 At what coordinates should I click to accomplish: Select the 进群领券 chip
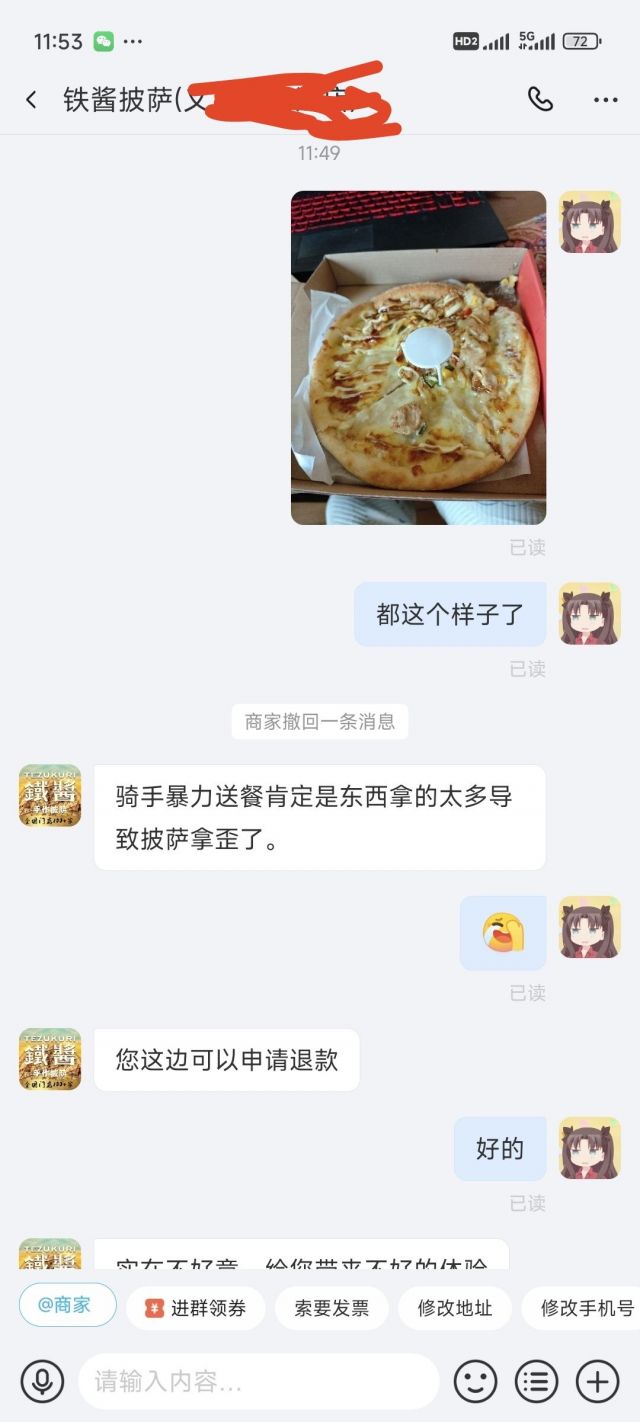[x=195, y=1308]
